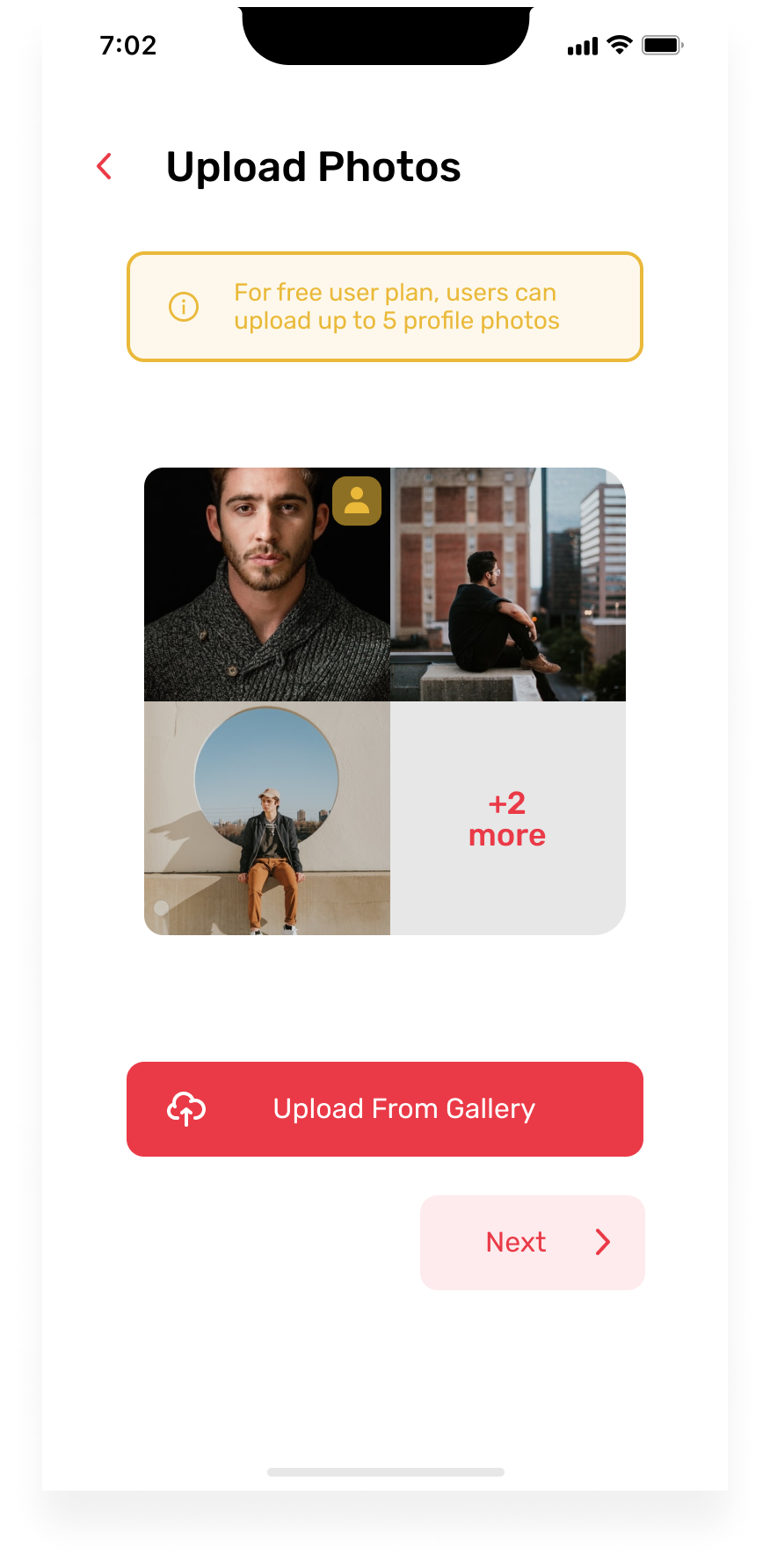Viewport: 770px width, 1568px height.
Task: Open the back navigation chevron
Action: click(104, 165)
